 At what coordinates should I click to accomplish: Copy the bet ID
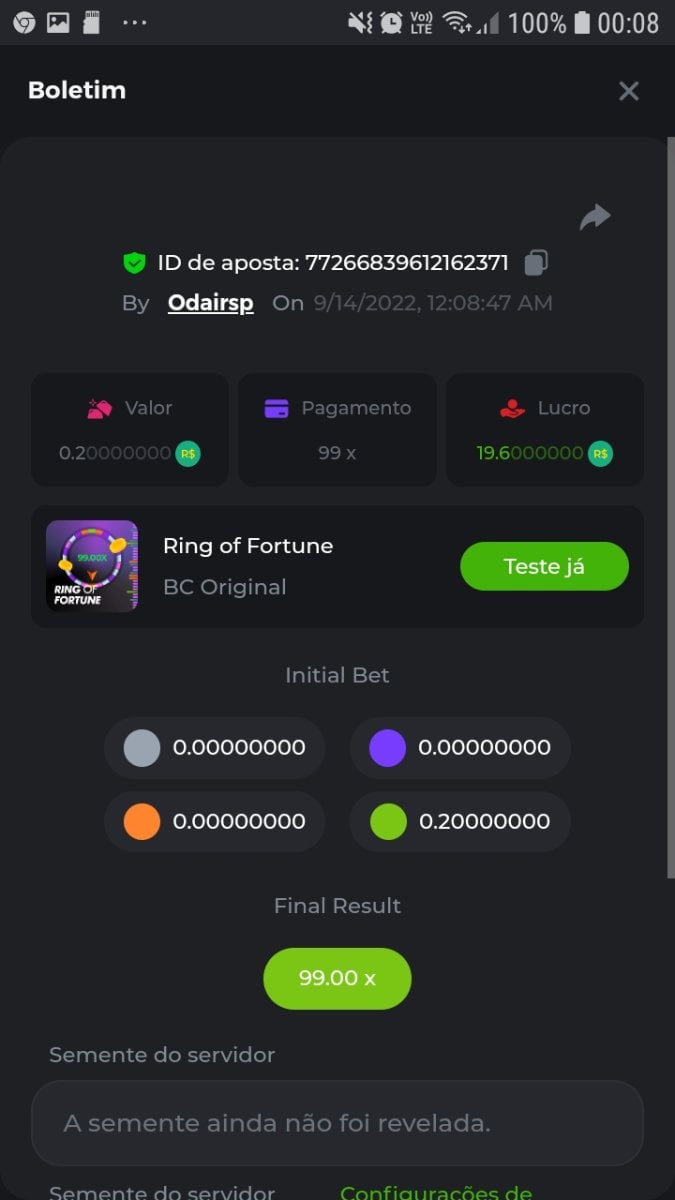click(x=536, y=263)
